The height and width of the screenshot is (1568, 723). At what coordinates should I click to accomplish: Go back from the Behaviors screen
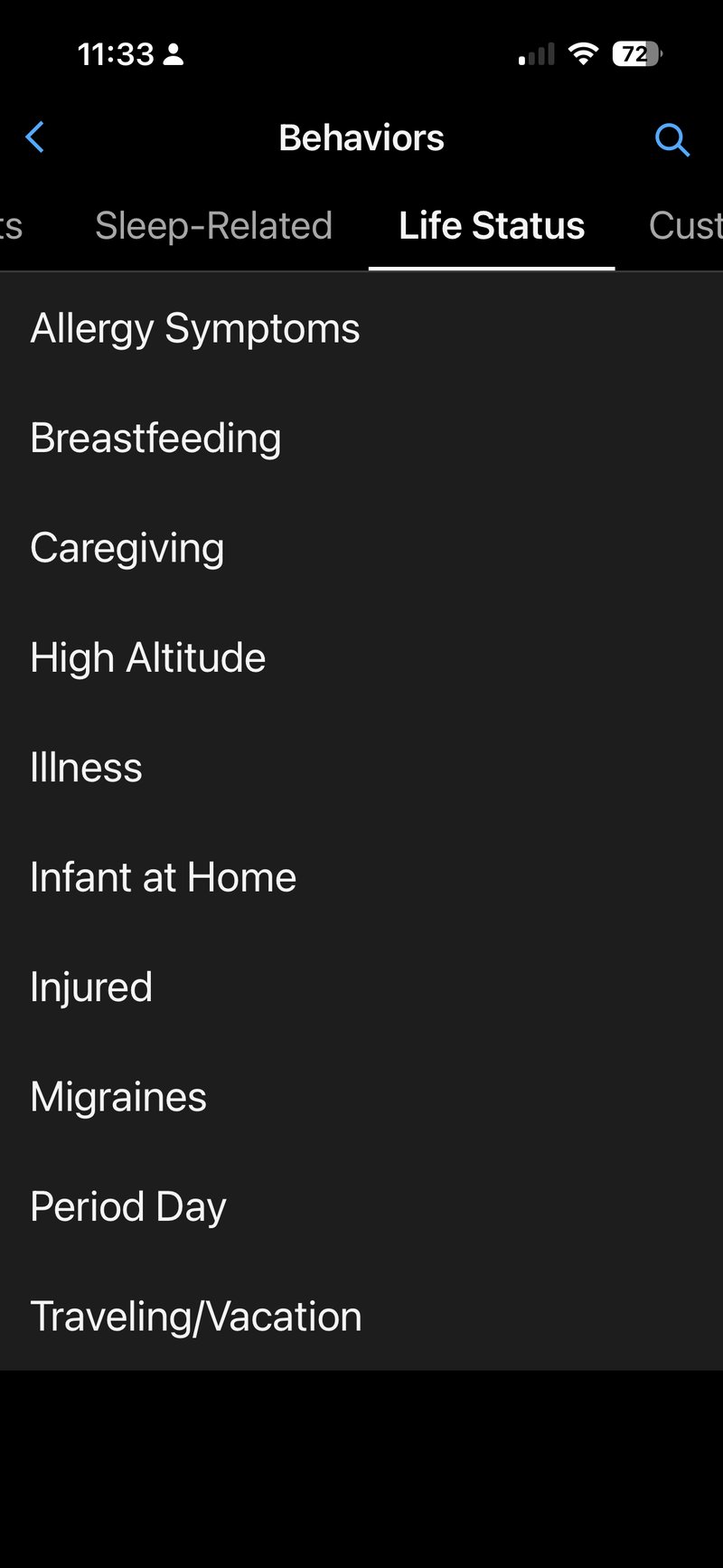[34, 138]
